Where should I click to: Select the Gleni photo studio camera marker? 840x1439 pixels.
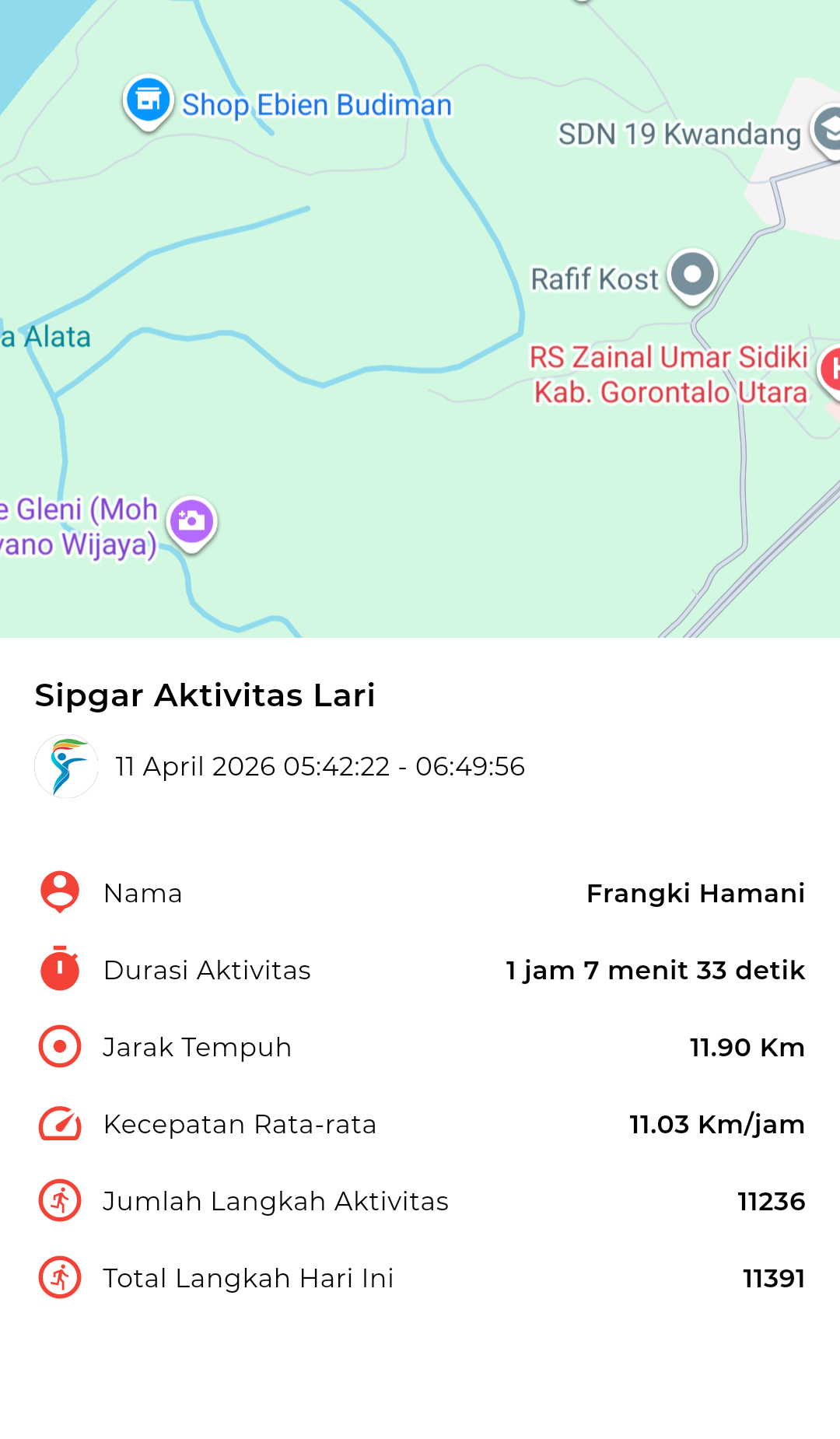191,522
